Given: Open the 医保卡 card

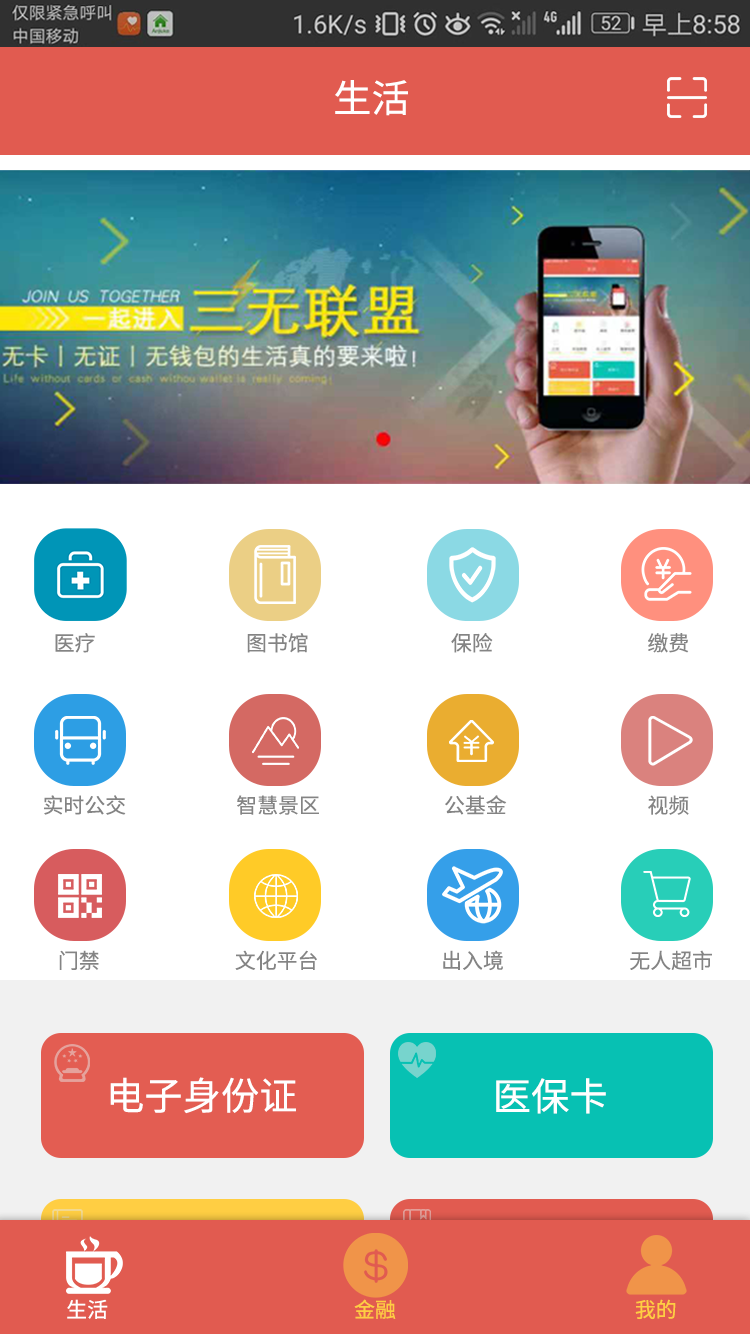Looking at the screenshot, I should coord(551,1096).
